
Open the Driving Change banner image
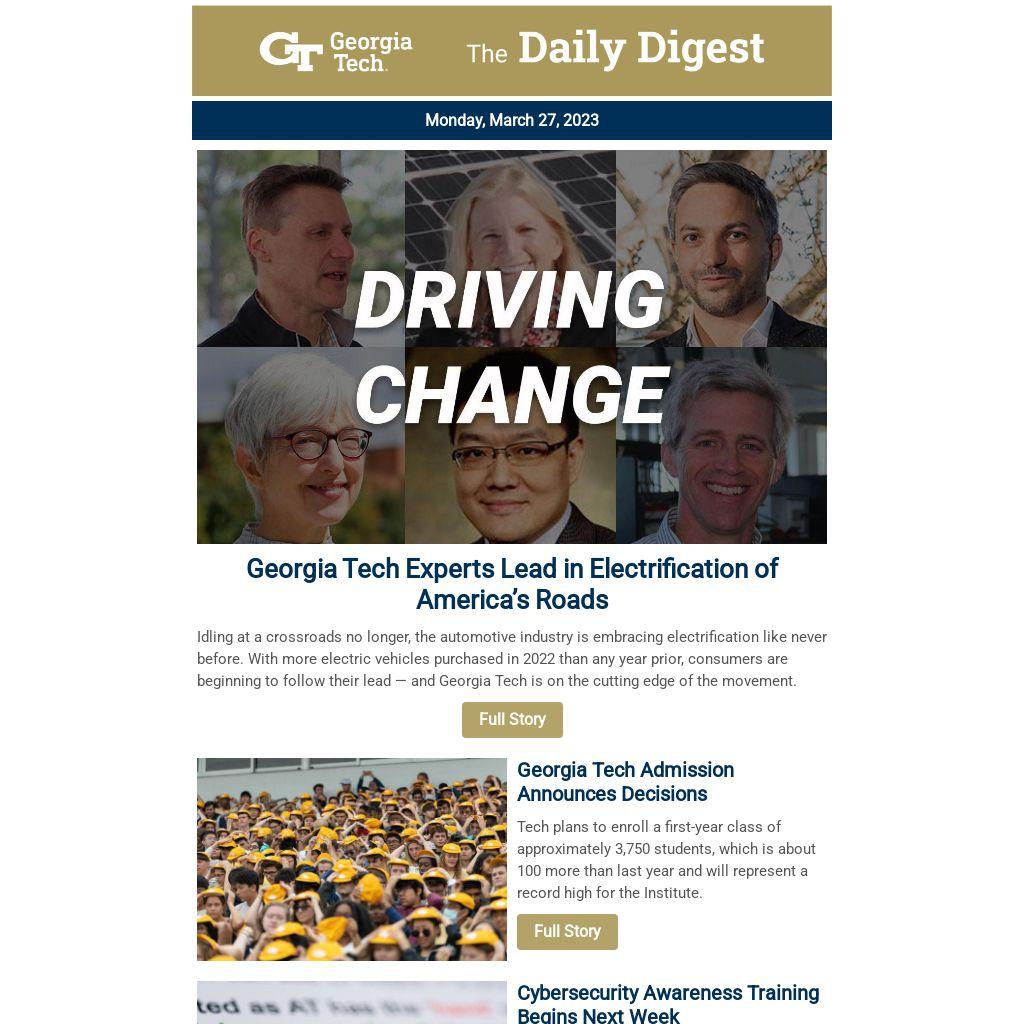click(512, 347)
